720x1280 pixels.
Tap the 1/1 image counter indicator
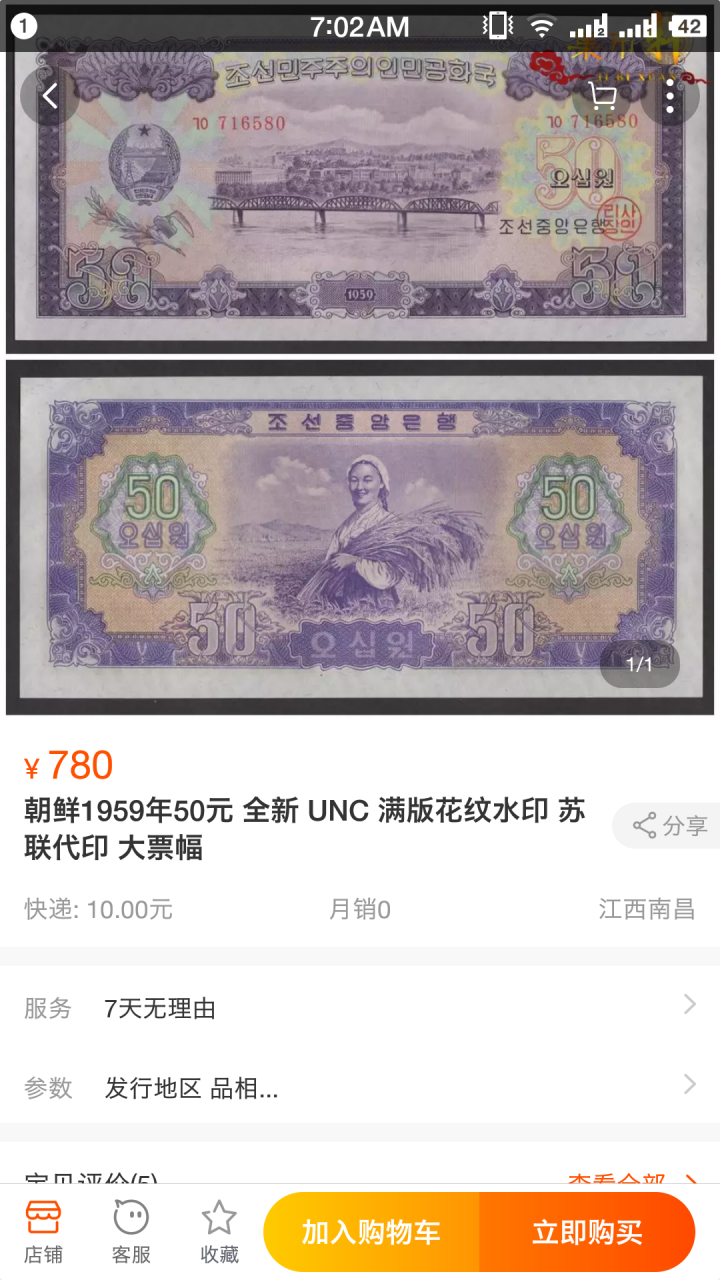tap(638, 664)
